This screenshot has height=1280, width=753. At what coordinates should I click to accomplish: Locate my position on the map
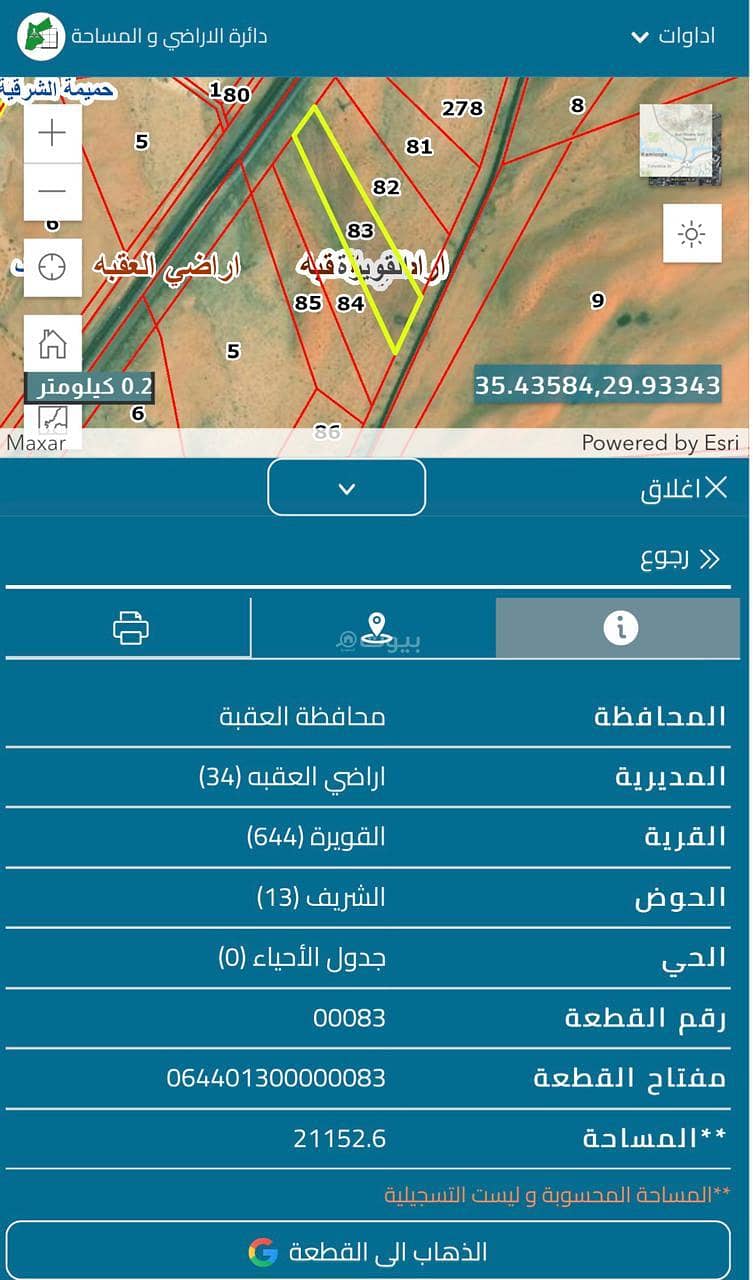click(52, 267)
